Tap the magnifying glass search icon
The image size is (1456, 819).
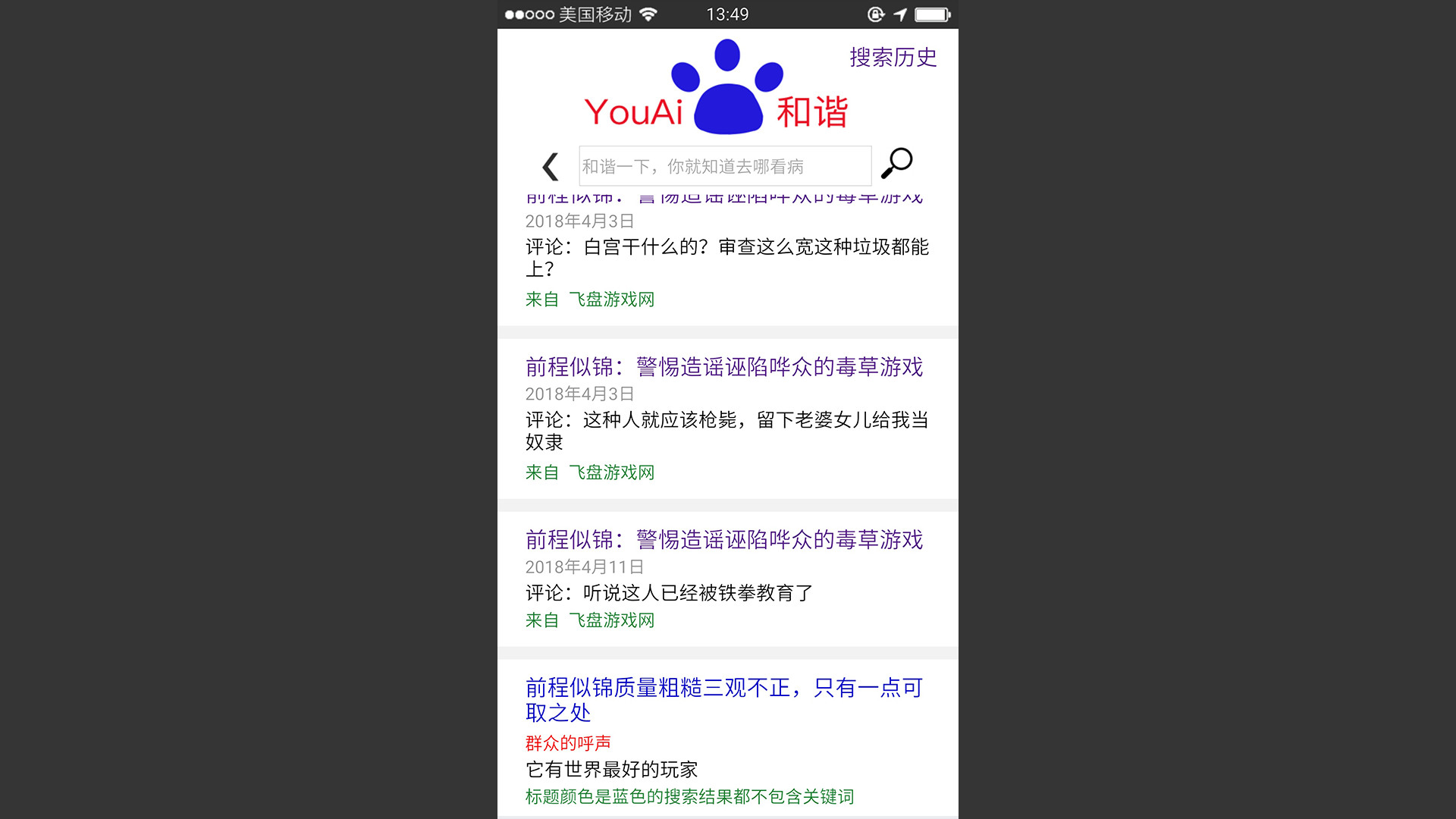[x=897, y=163]
